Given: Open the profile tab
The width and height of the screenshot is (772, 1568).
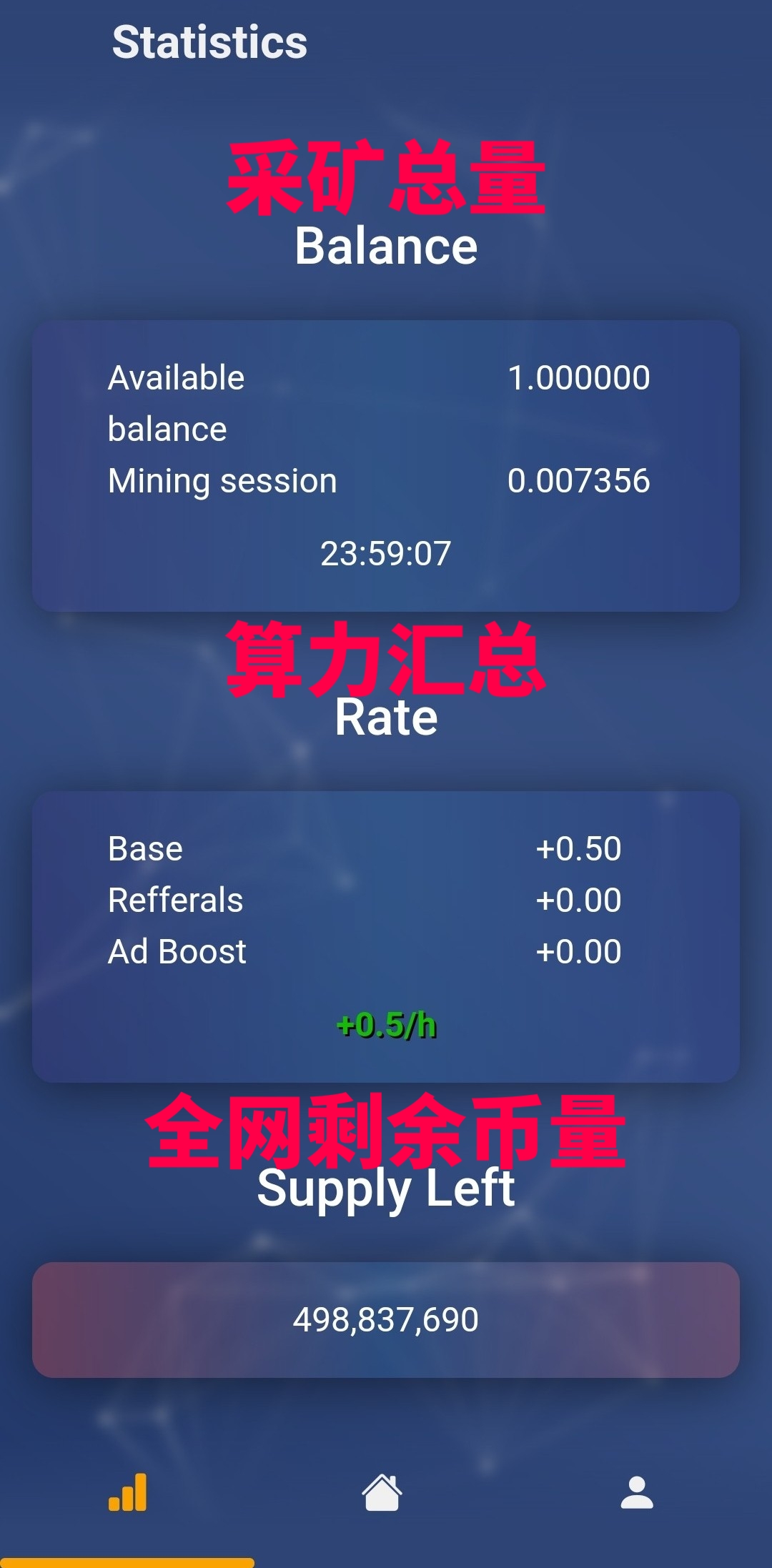Looking at the screenshot, I should pos(636,1492).
